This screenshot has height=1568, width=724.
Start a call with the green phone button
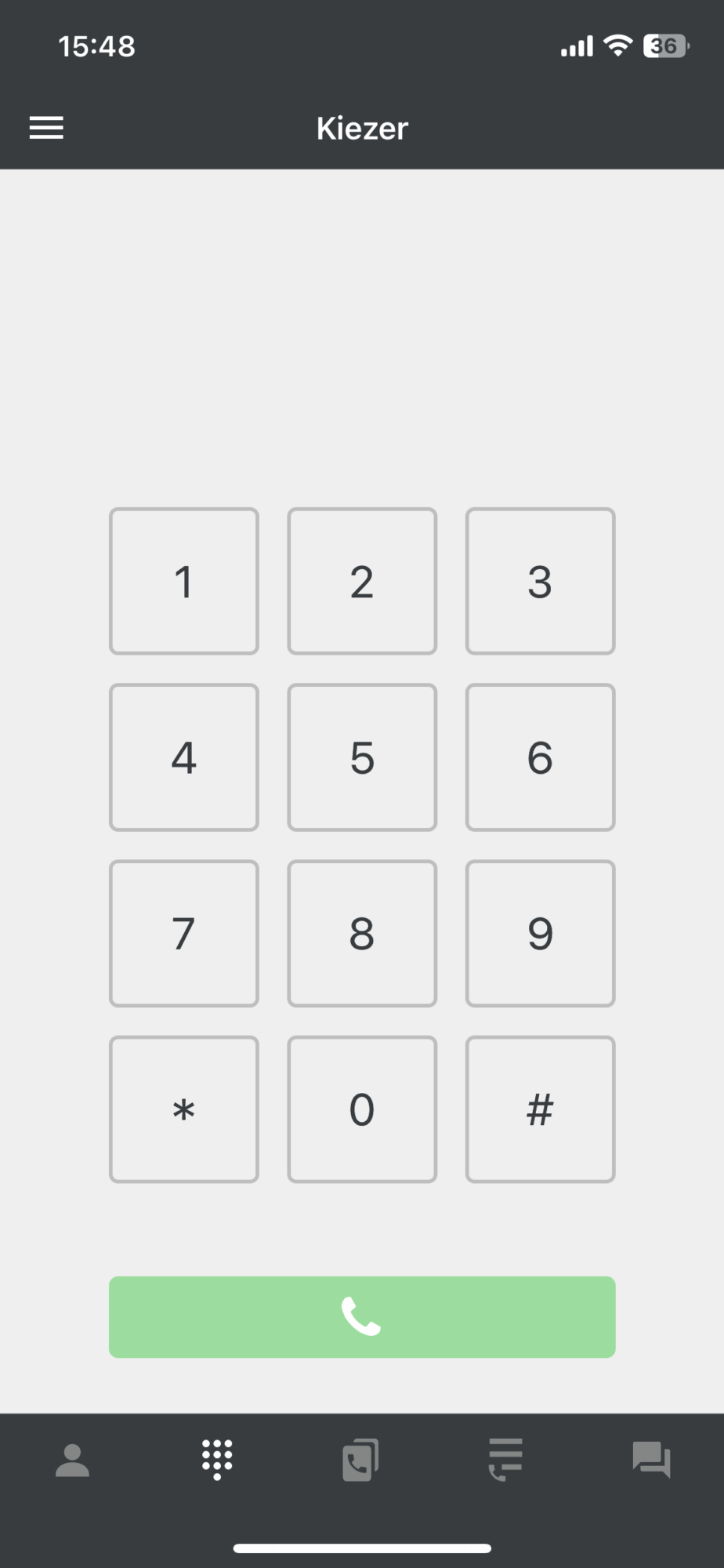[x=362, y=1317]
